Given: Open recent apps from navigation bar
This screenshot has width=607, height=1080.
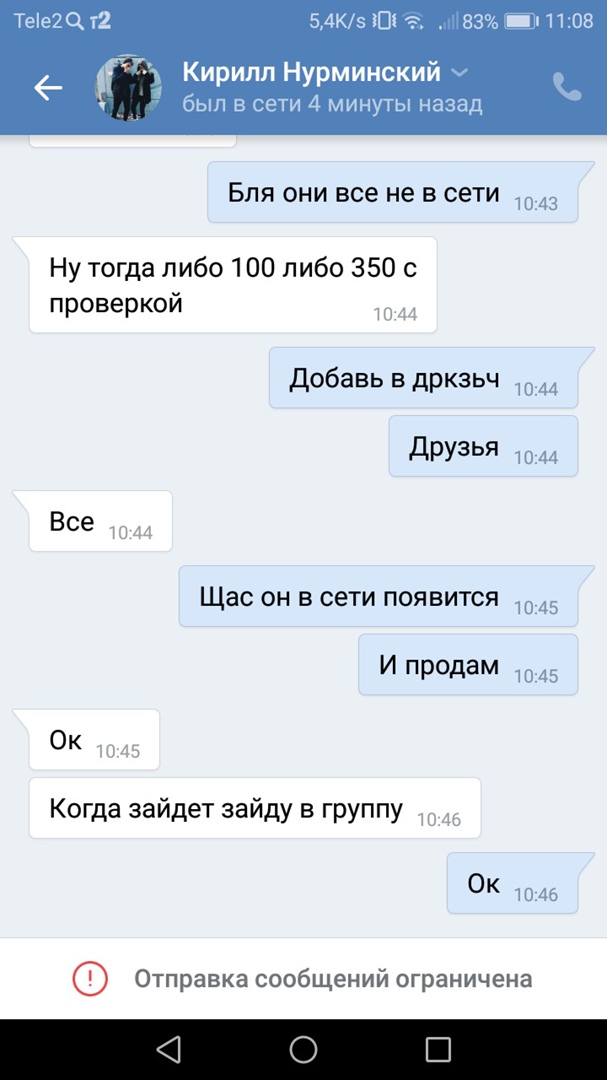Looking at the screenshot, I should tap(438, 1049).
